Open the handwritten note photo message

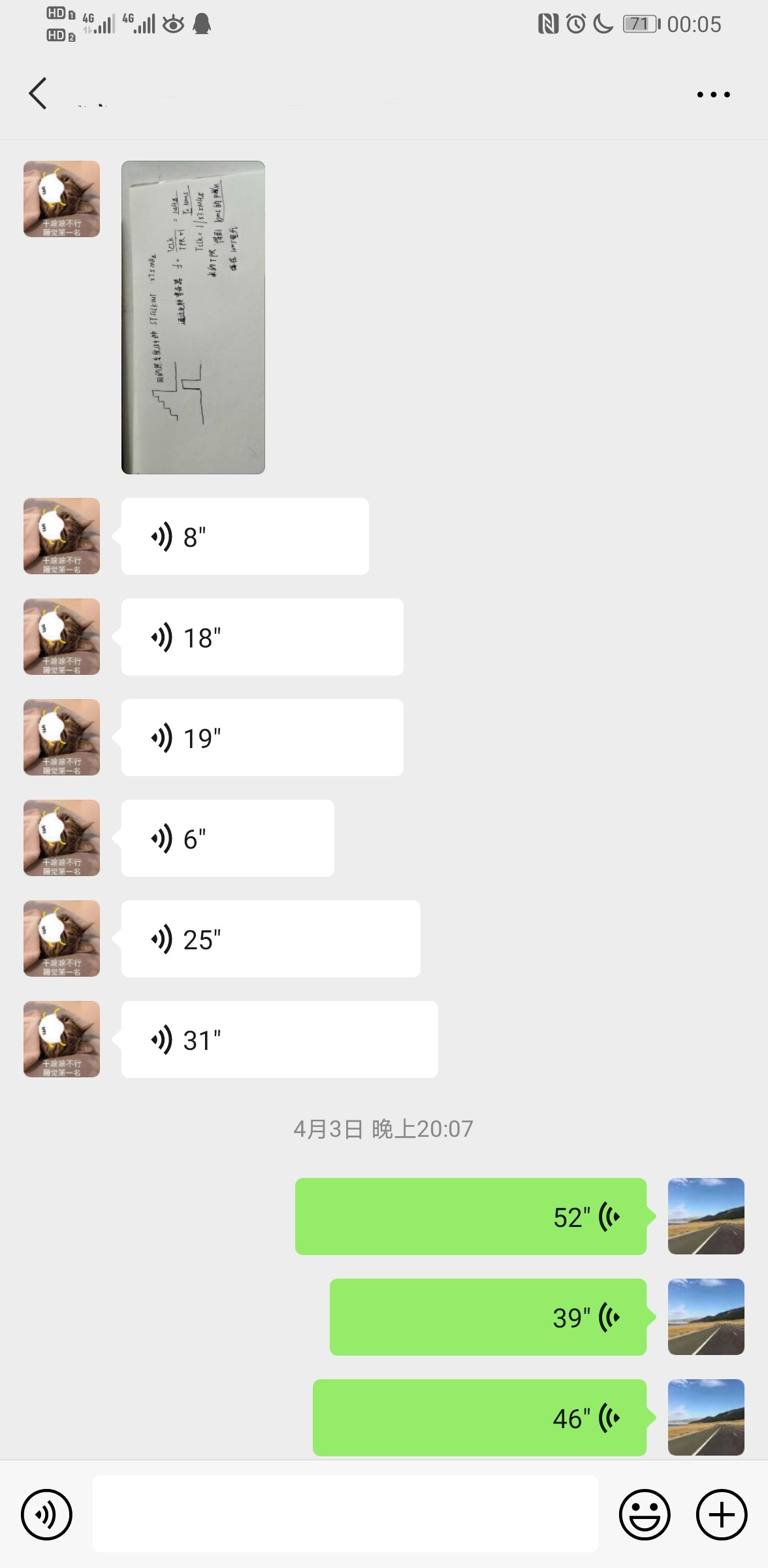click(x=193, y=317)
